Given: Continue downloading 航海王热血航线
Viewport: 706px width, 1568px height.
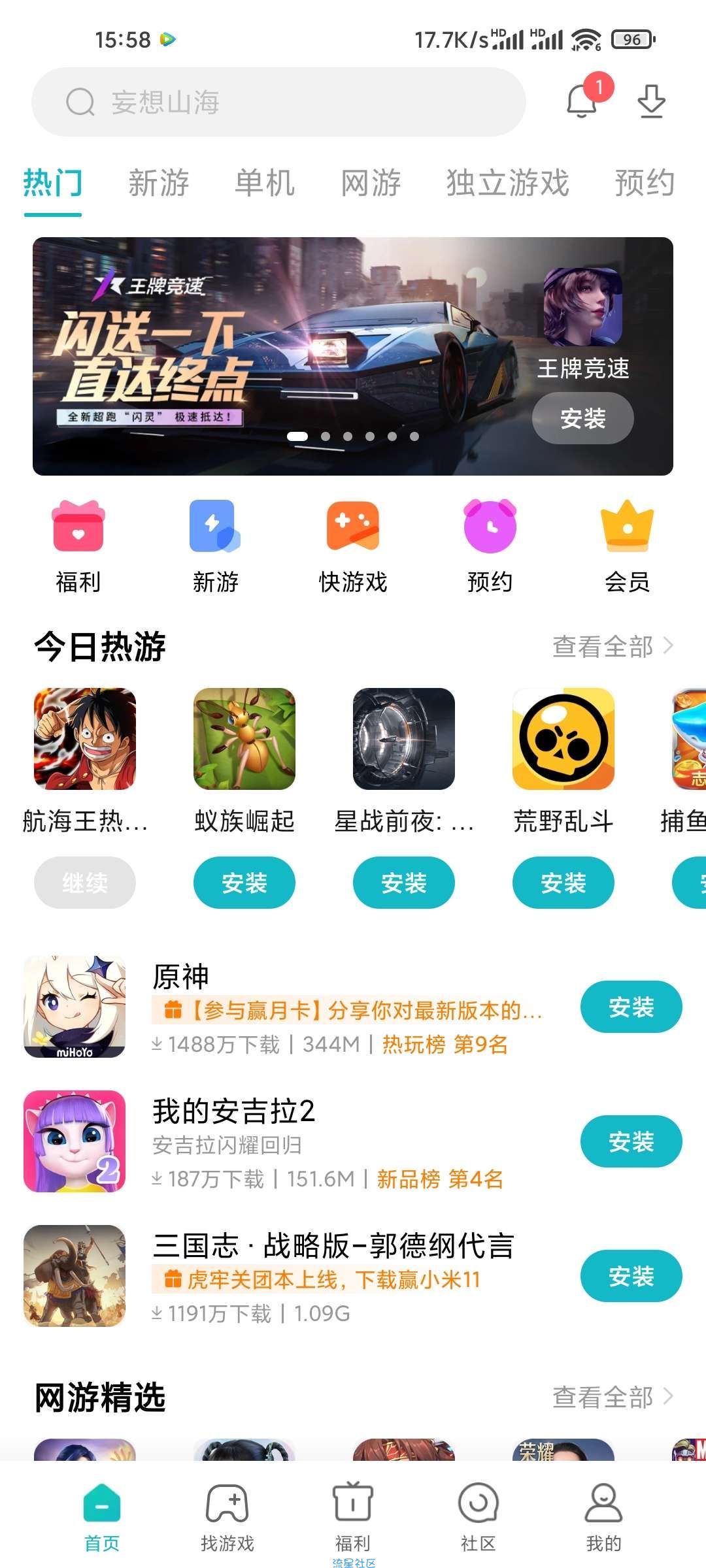Looking at the screenshot, I should (85, 883).
